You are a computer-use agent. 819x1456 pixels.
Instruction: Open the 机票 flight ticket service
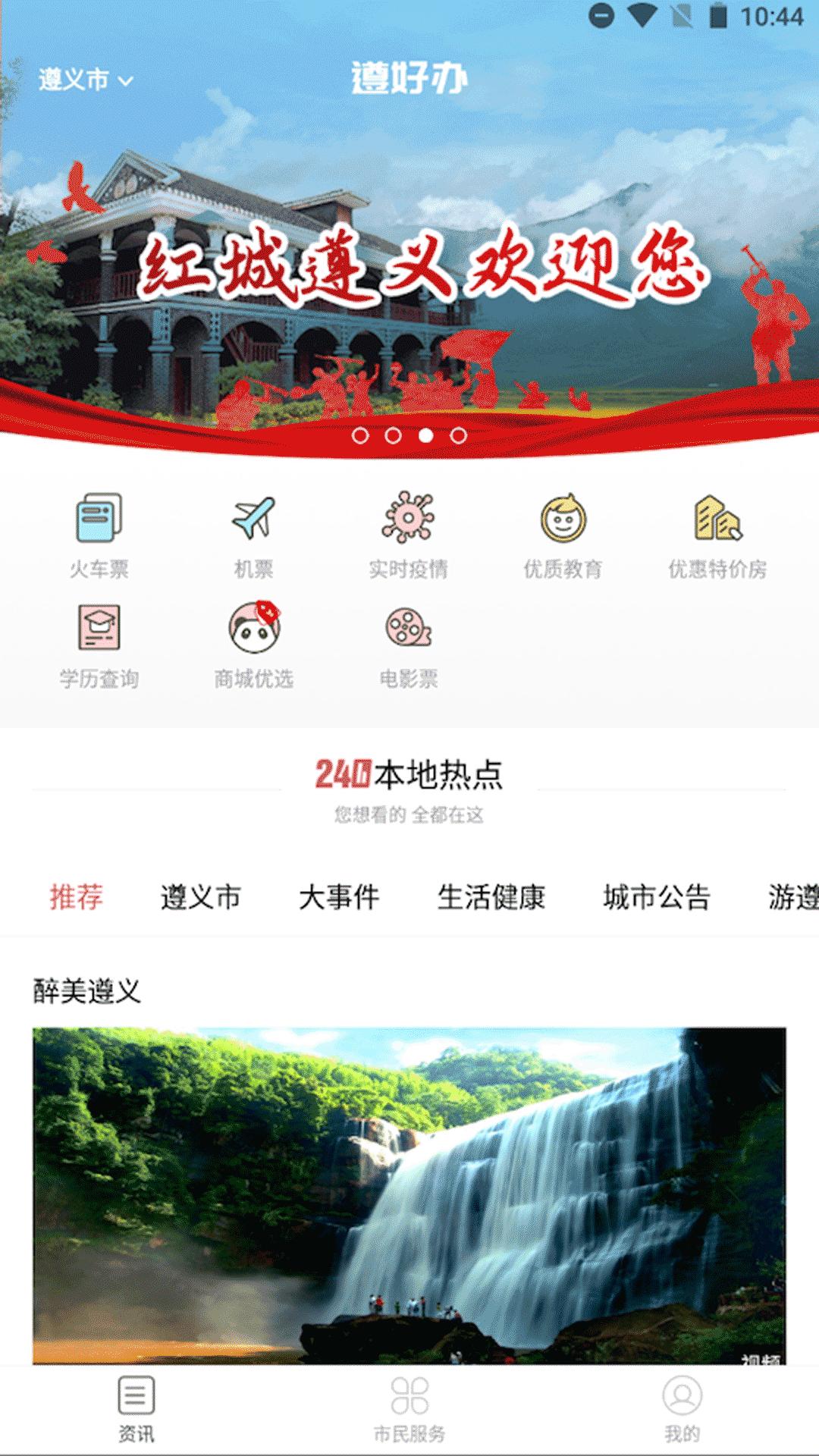coord(253,536)
